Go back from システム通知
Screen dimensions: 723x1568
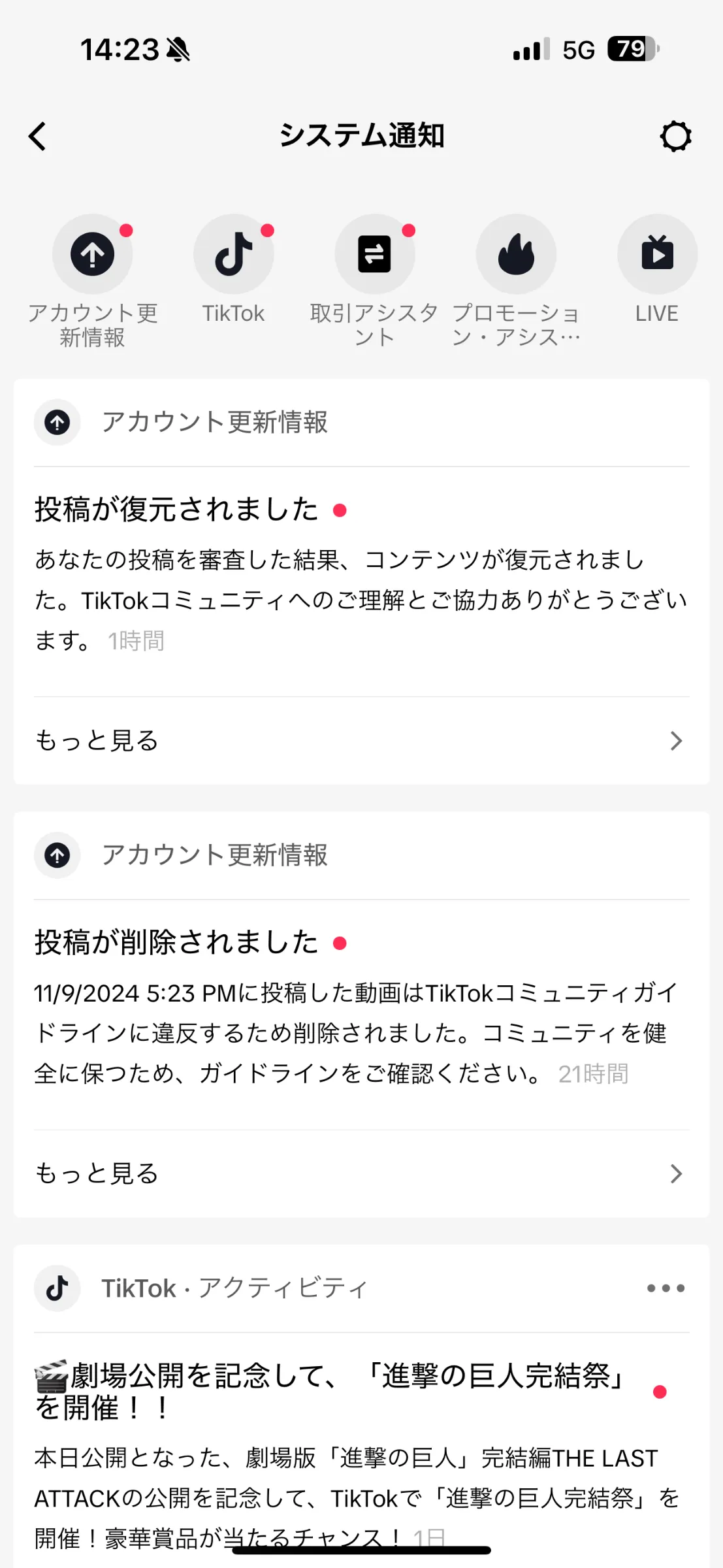tap(38, 137)
